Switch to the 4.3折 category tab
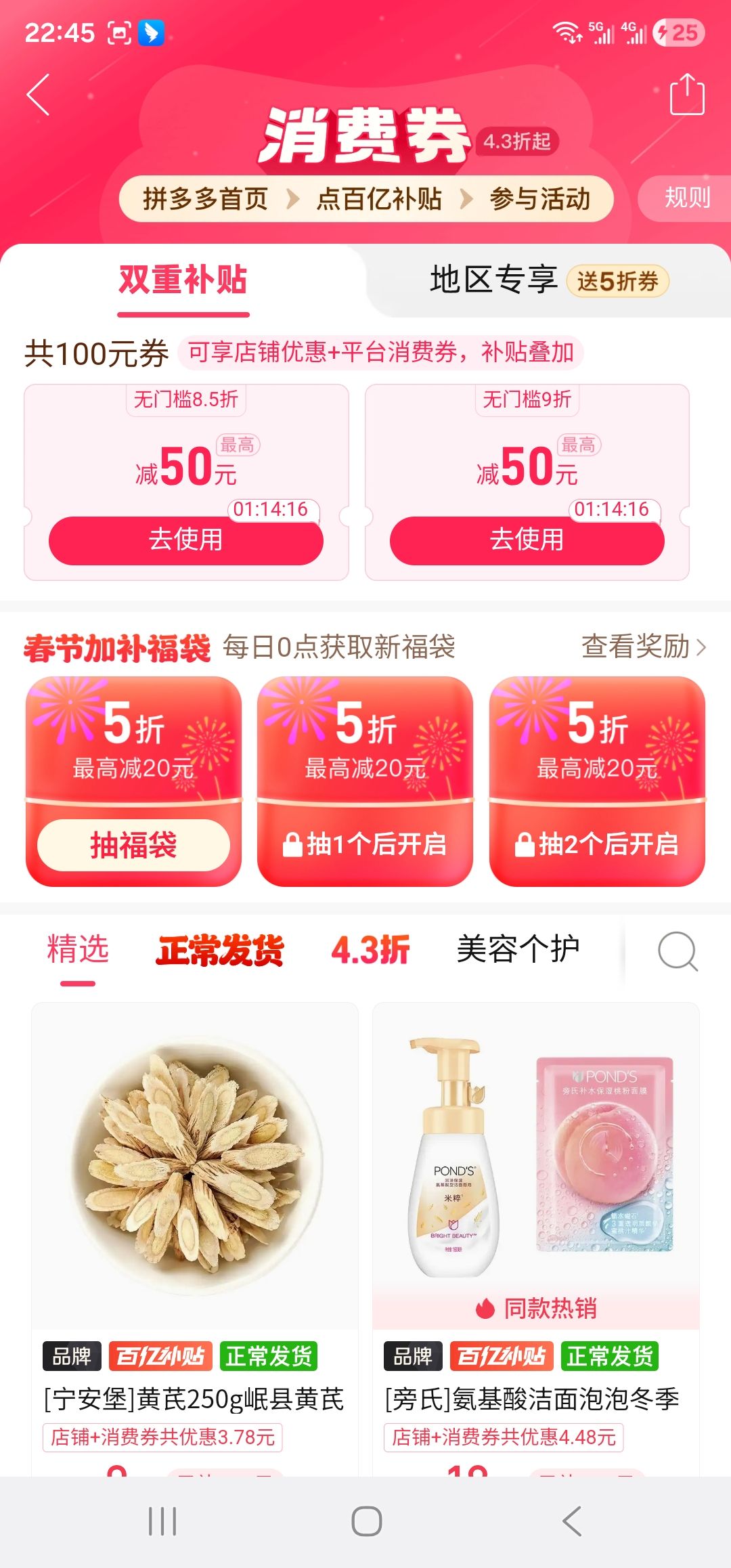731x1568 pixels. [x=371, y=949]
